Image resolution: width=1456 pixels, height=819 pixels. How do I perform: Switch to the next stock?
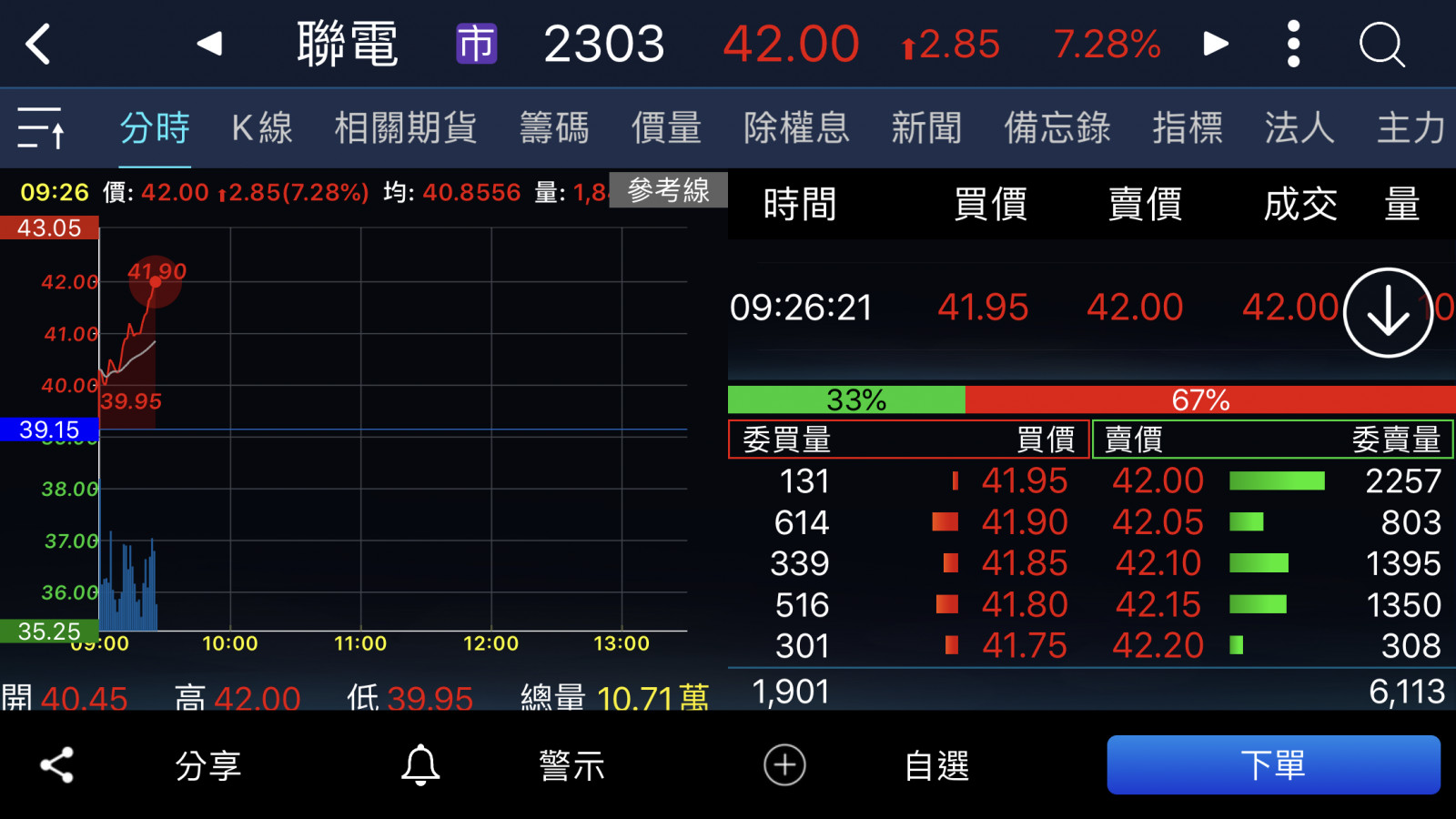pyautogui.click(x=1216, y=44)
